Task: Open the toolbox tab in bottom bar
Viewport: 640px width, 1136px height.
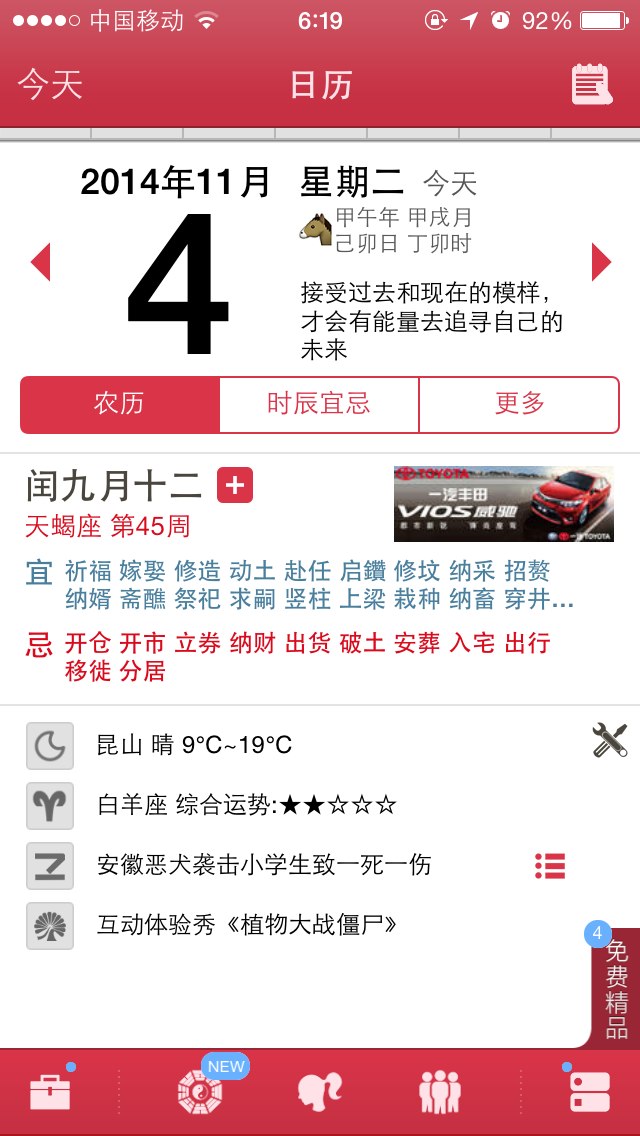Action: point(50,1091)
